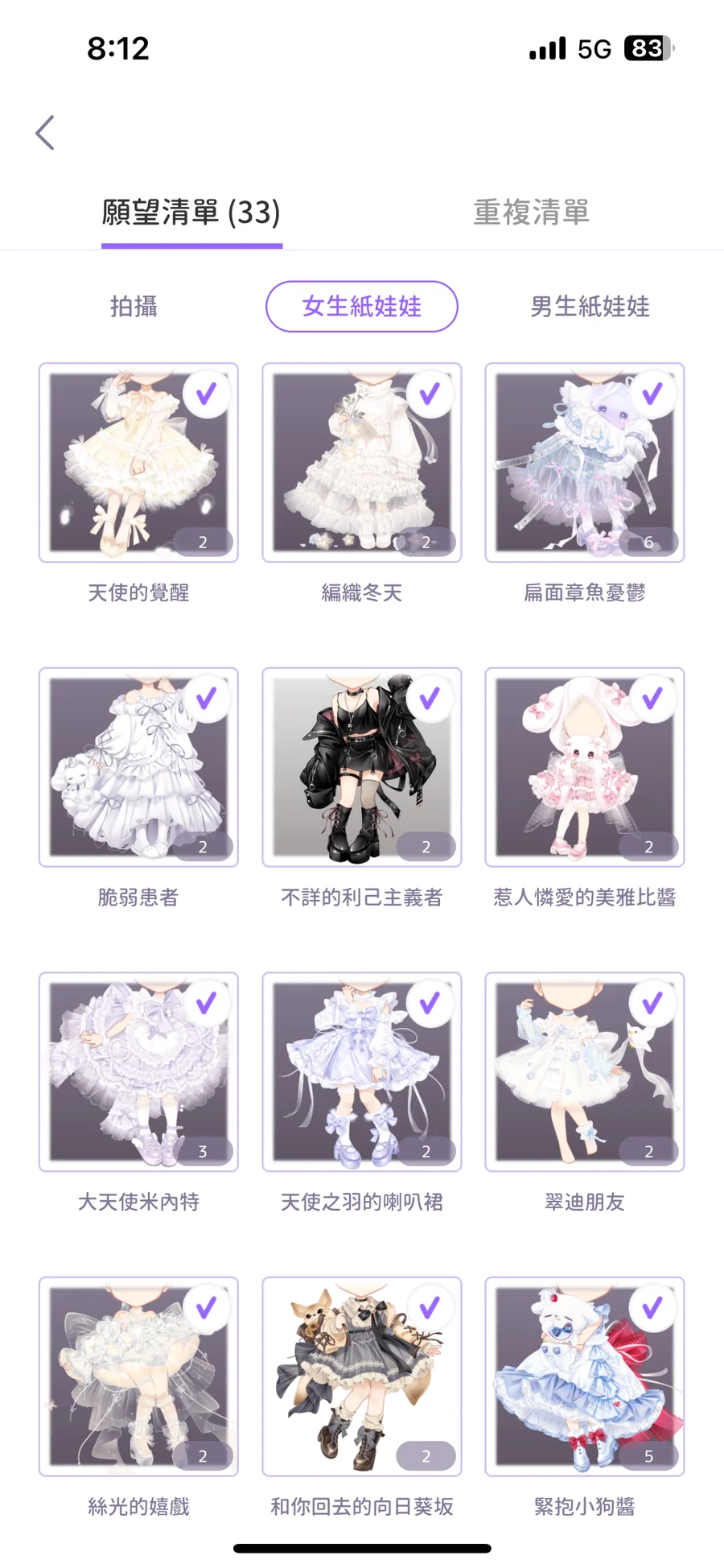The image size is (724, 1568).
Task: Select the 願望清單 (33) tab
Action: tap(191, 213)
